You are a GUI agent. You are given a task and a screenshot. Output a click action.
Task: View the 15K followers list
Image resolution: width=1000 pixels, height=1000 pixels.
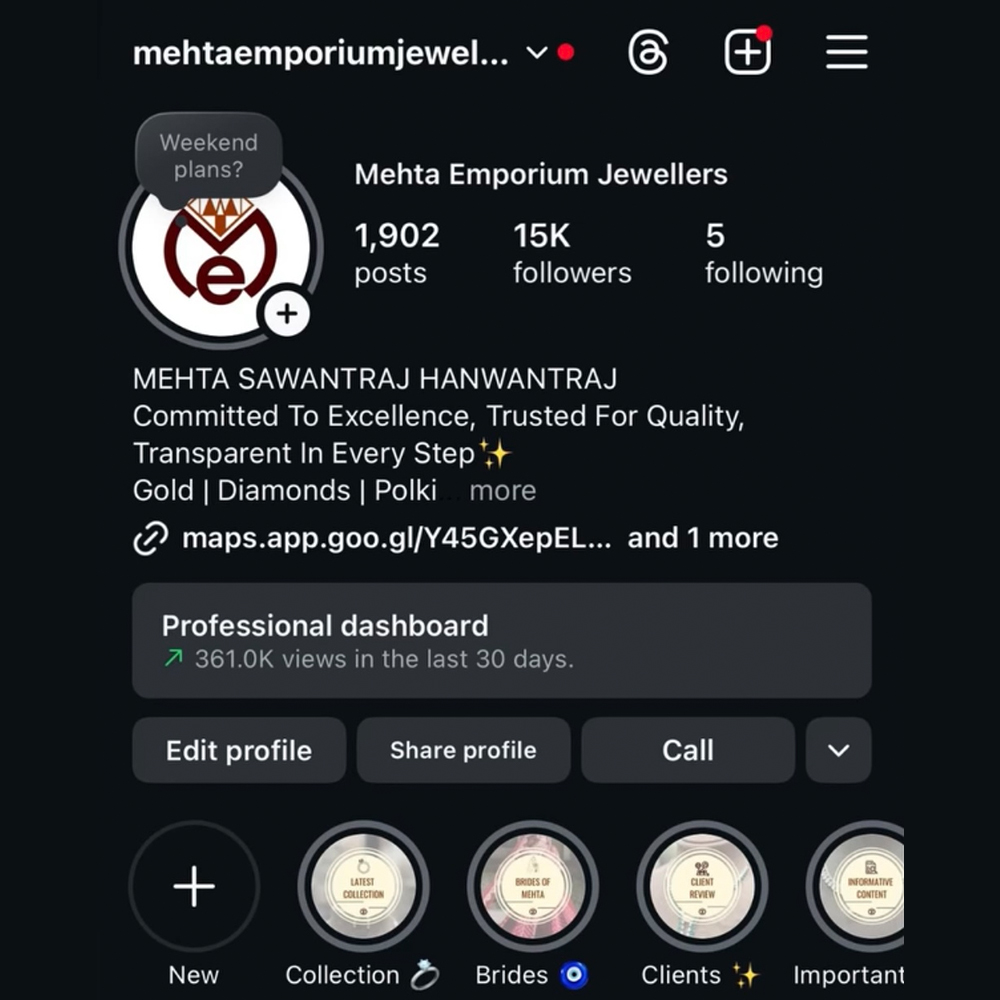pos(572,253)
